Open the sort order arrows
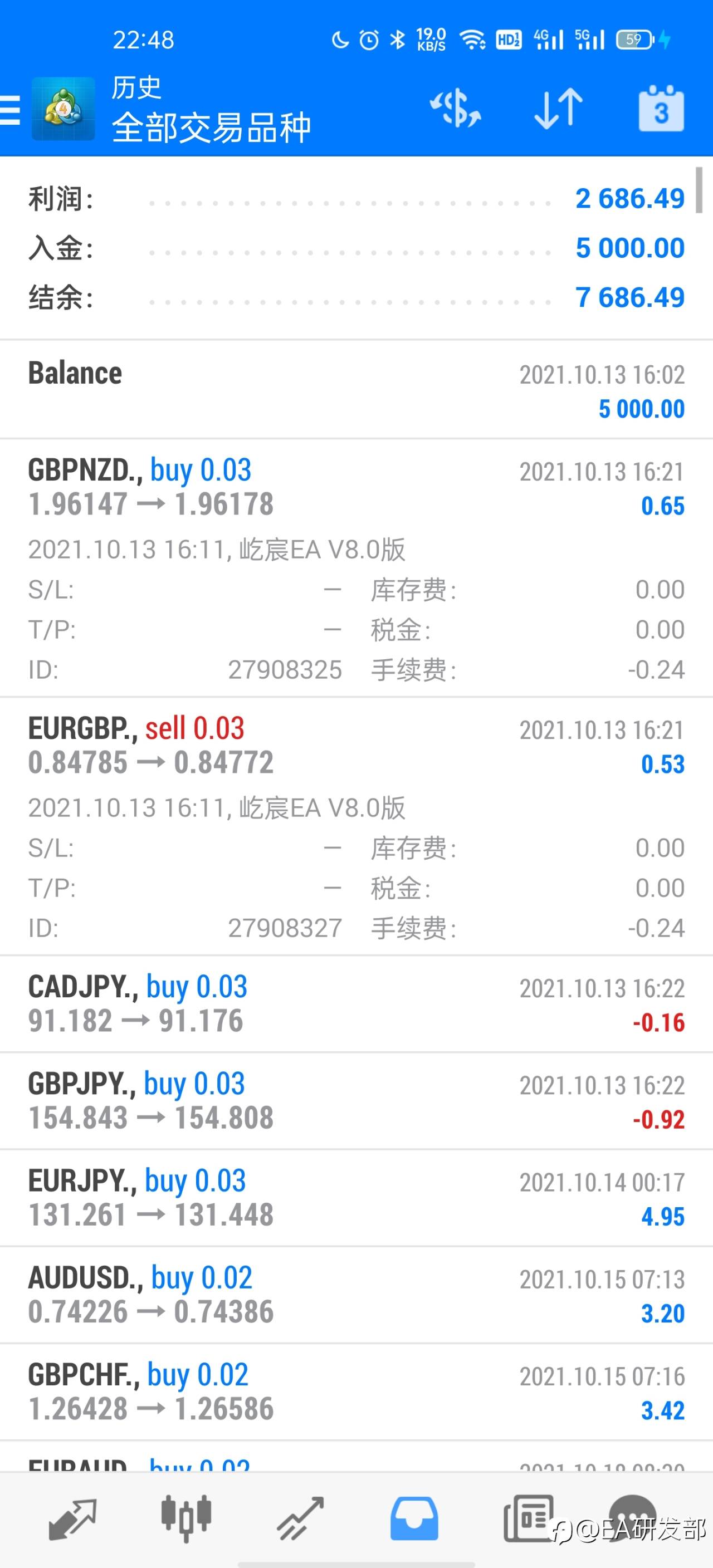Screen dimensions: 713x1568 (558, 109)
